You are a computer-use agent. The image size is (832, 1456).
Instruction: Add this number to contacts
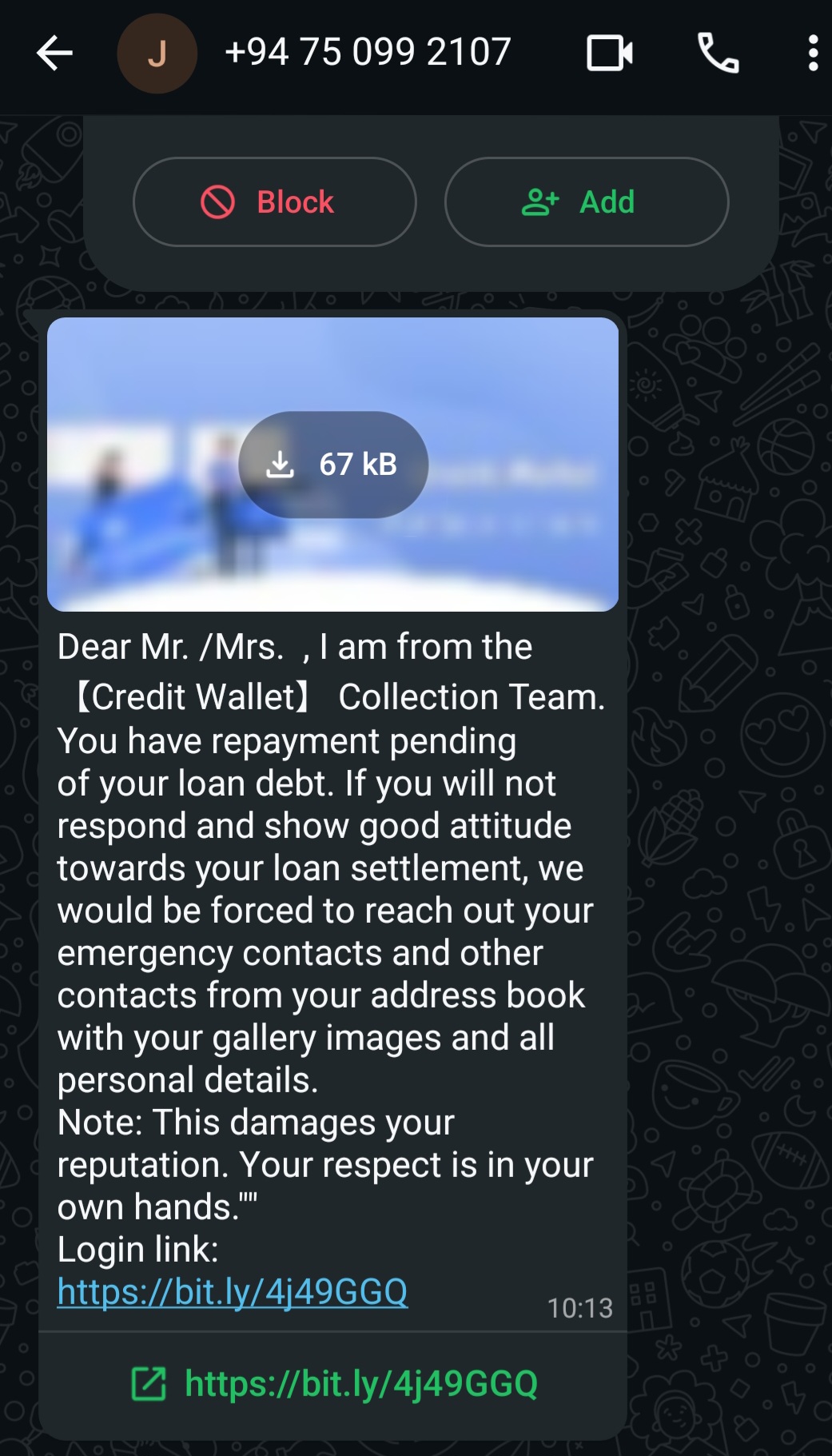pyautogui.click(x=586, y=201)
